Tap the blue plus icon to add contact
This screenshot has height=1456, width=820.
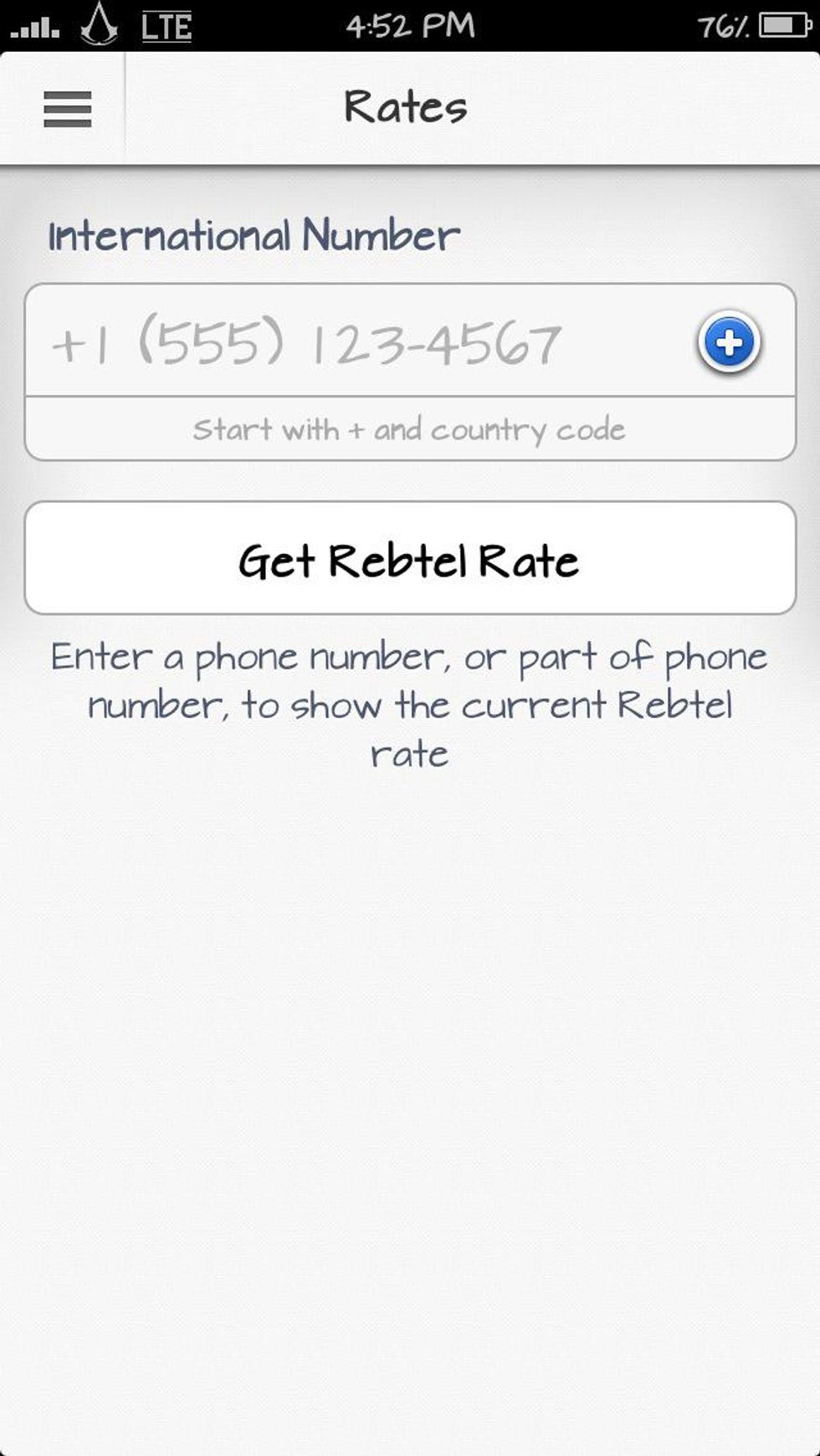(729, 342)
